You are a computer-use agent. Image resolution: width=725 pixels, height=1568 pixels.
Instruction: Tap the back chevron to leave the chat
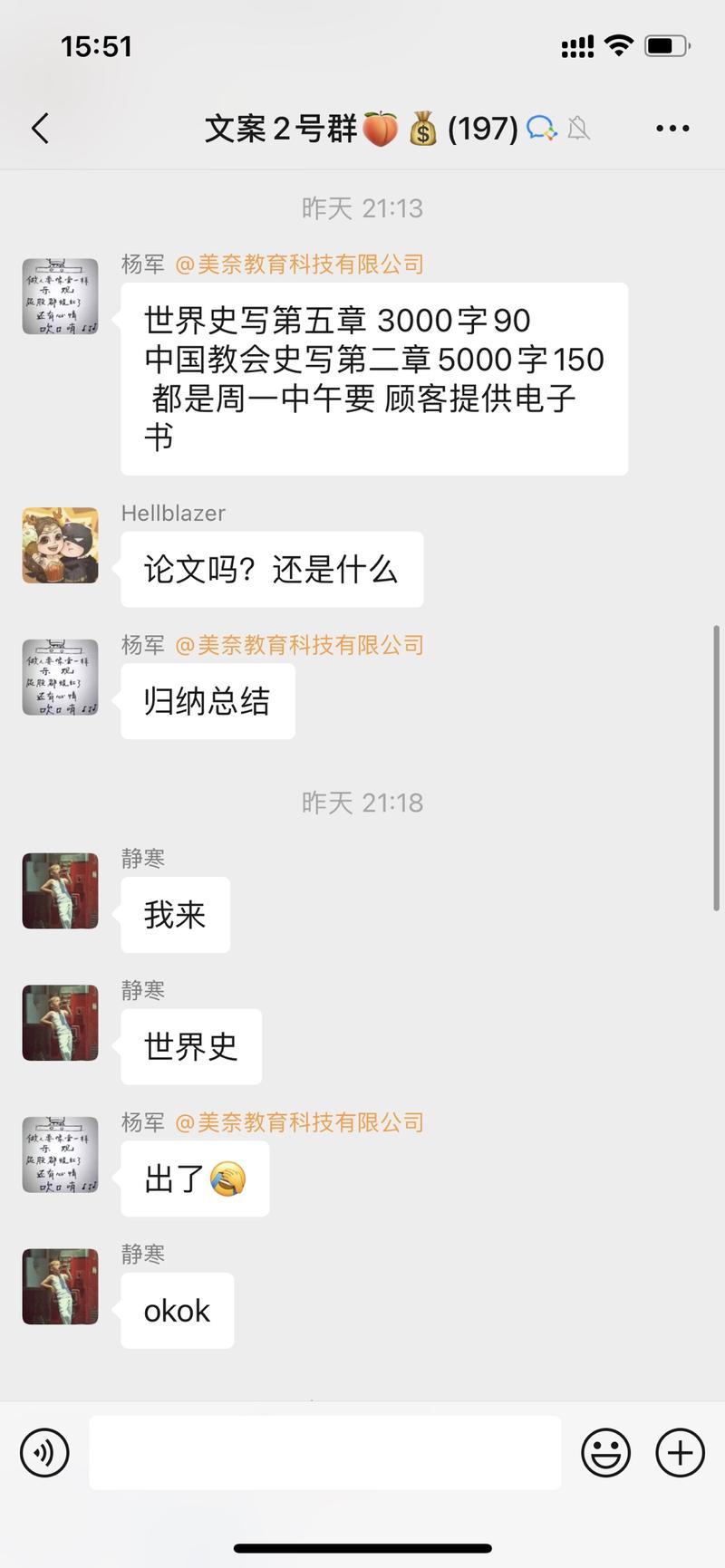pos(38,128)
